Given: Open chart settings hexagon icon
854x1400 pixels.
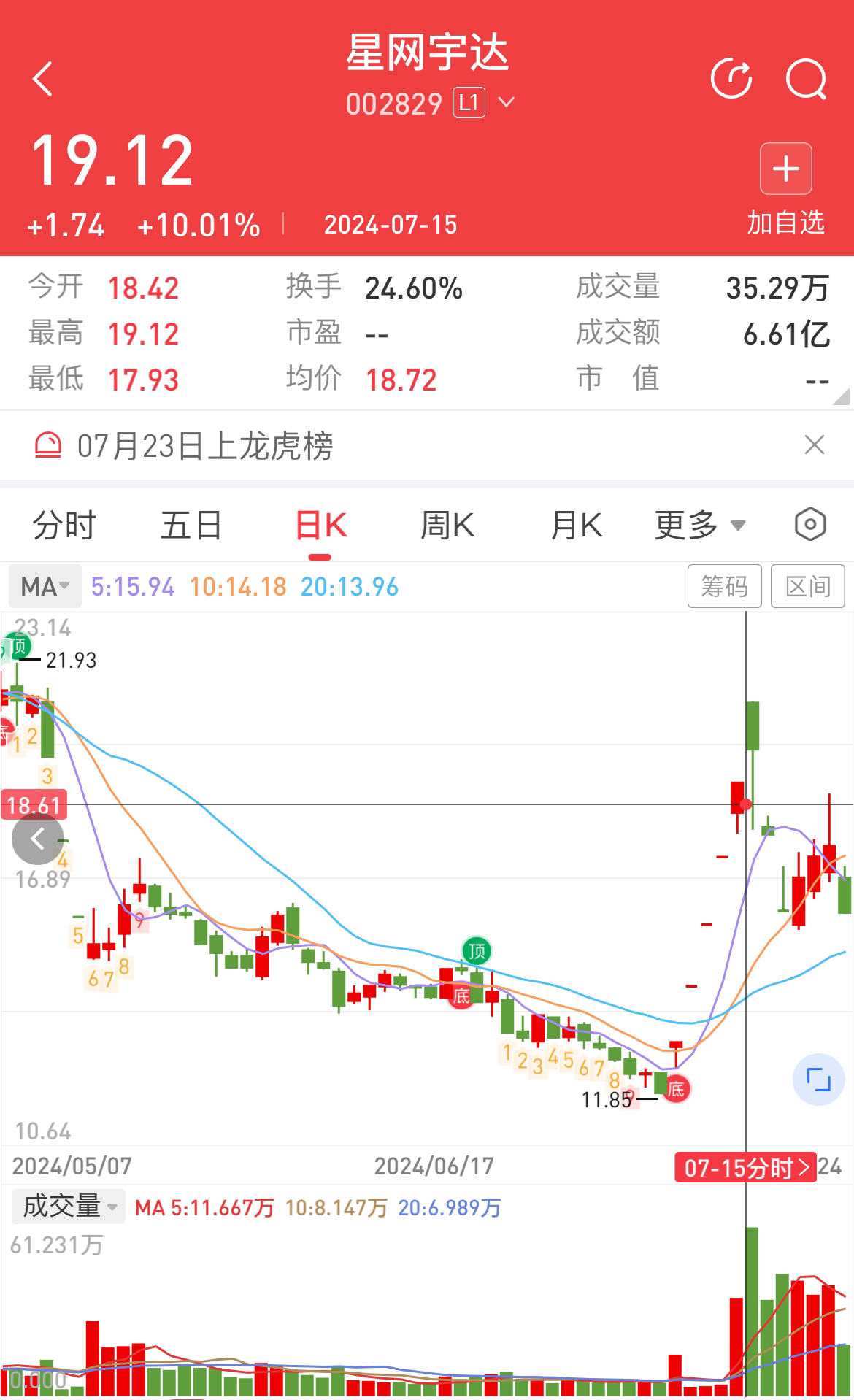Looking at the screenshot, I should click(x=810, y=525).
